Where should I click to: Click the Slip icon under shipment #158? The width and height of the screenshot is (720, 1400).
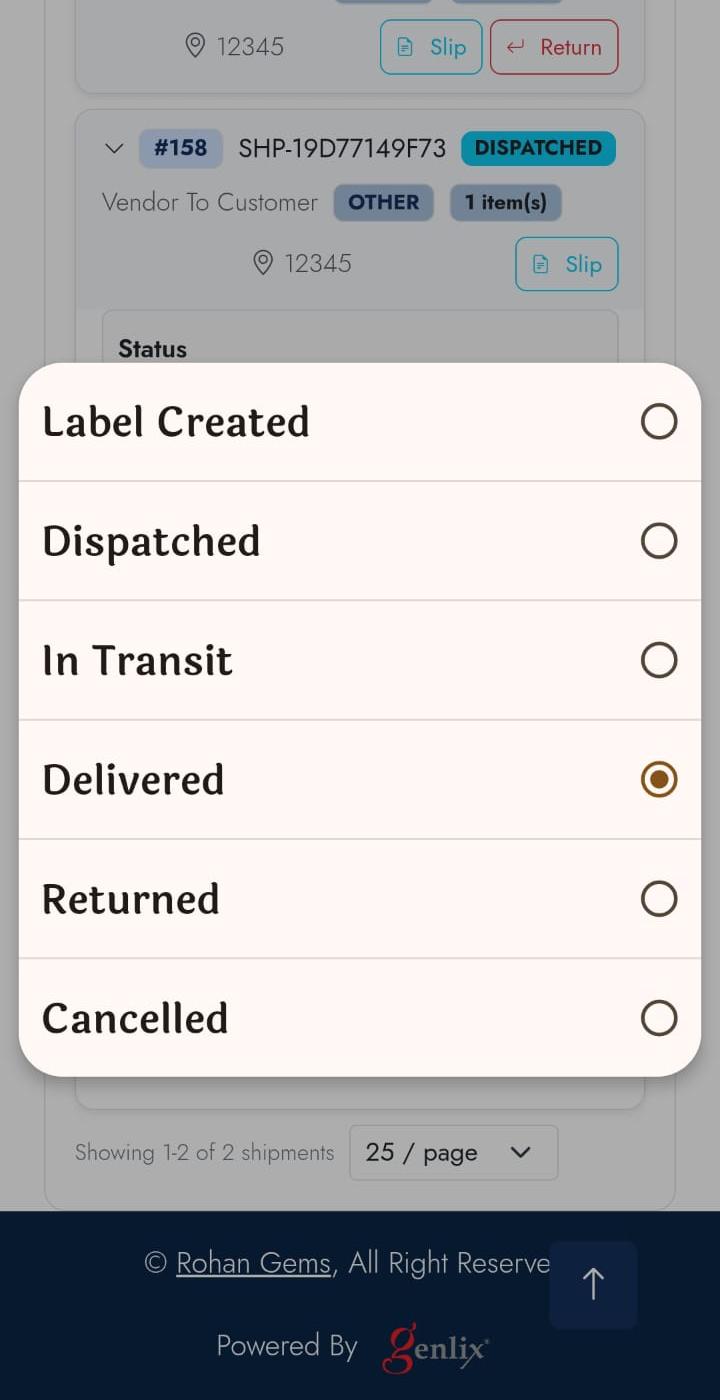click(541, 264)
